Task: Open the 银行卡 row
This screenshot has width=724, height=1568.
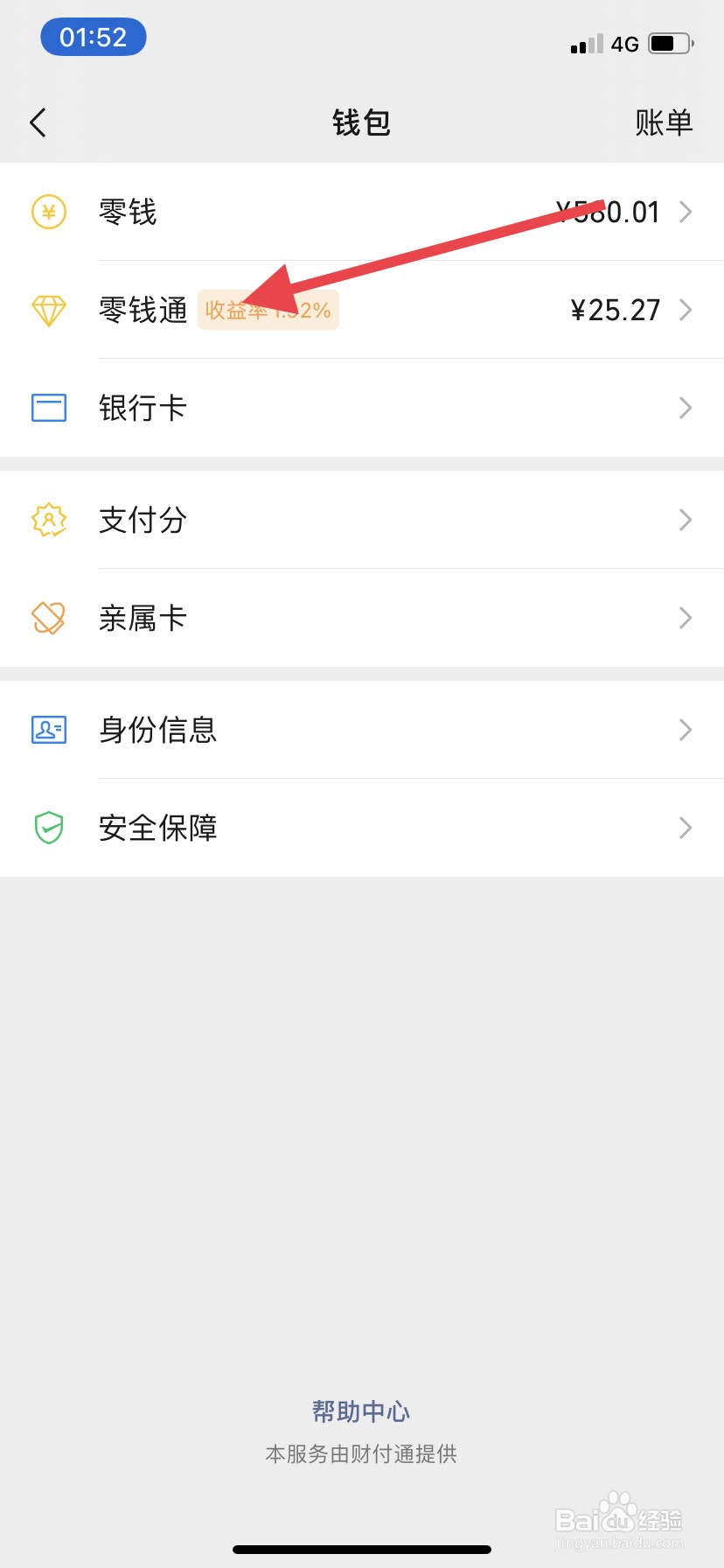Action: click(x=362, y=408)
